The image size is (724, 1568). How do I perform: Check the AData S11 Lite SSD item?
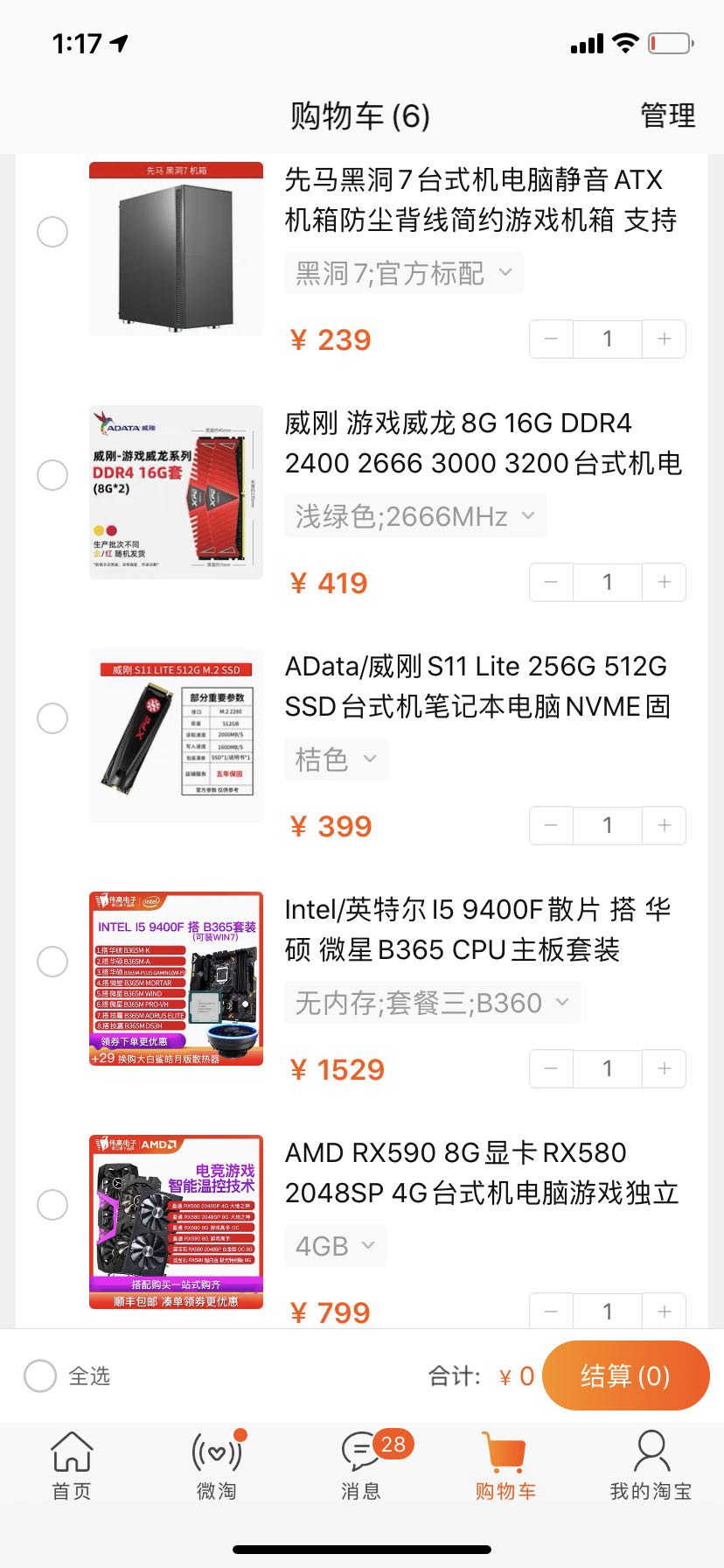(52, 718)
